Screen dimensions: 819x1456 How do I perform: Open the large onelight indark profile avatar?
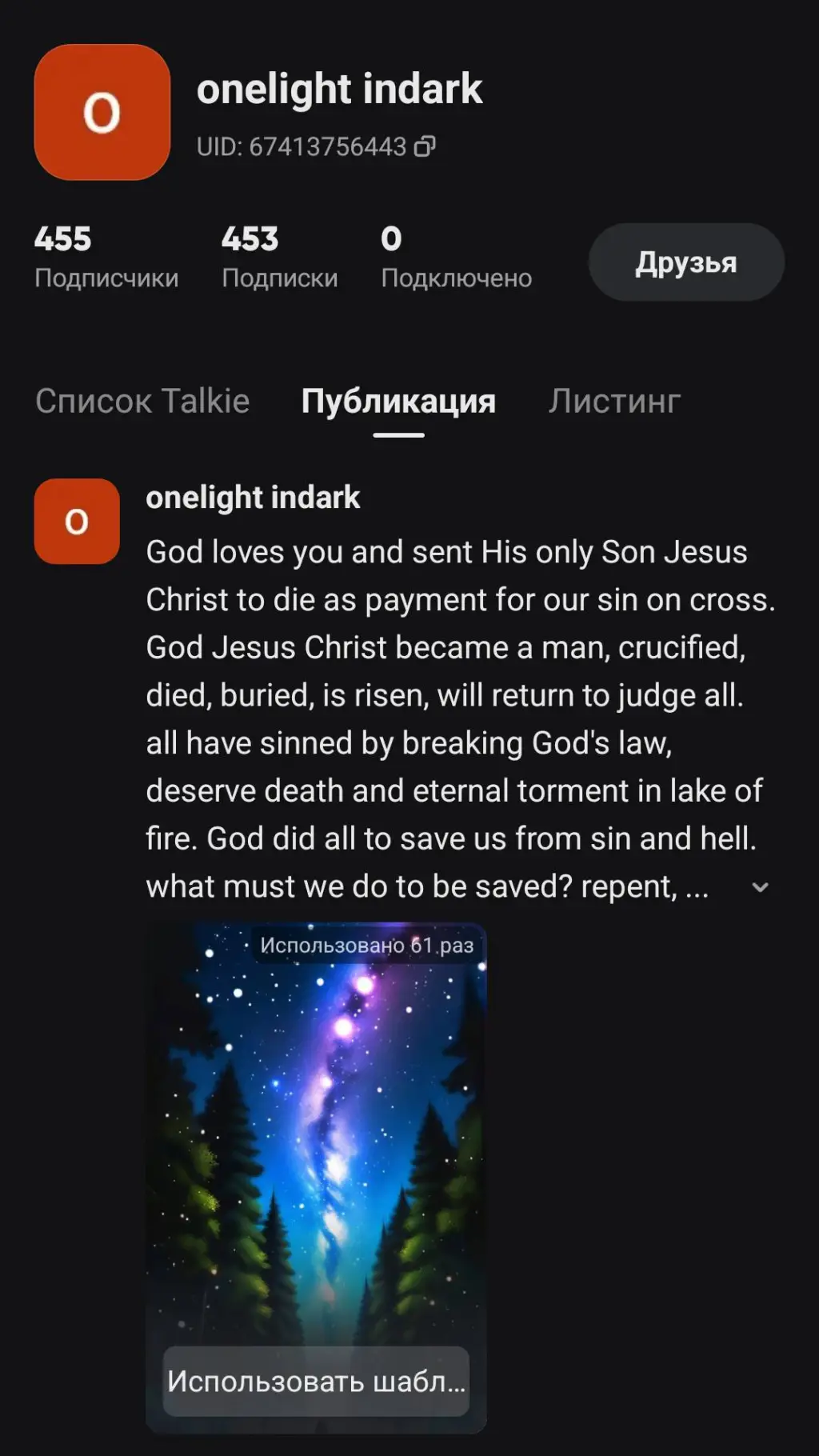pos(102,112)
